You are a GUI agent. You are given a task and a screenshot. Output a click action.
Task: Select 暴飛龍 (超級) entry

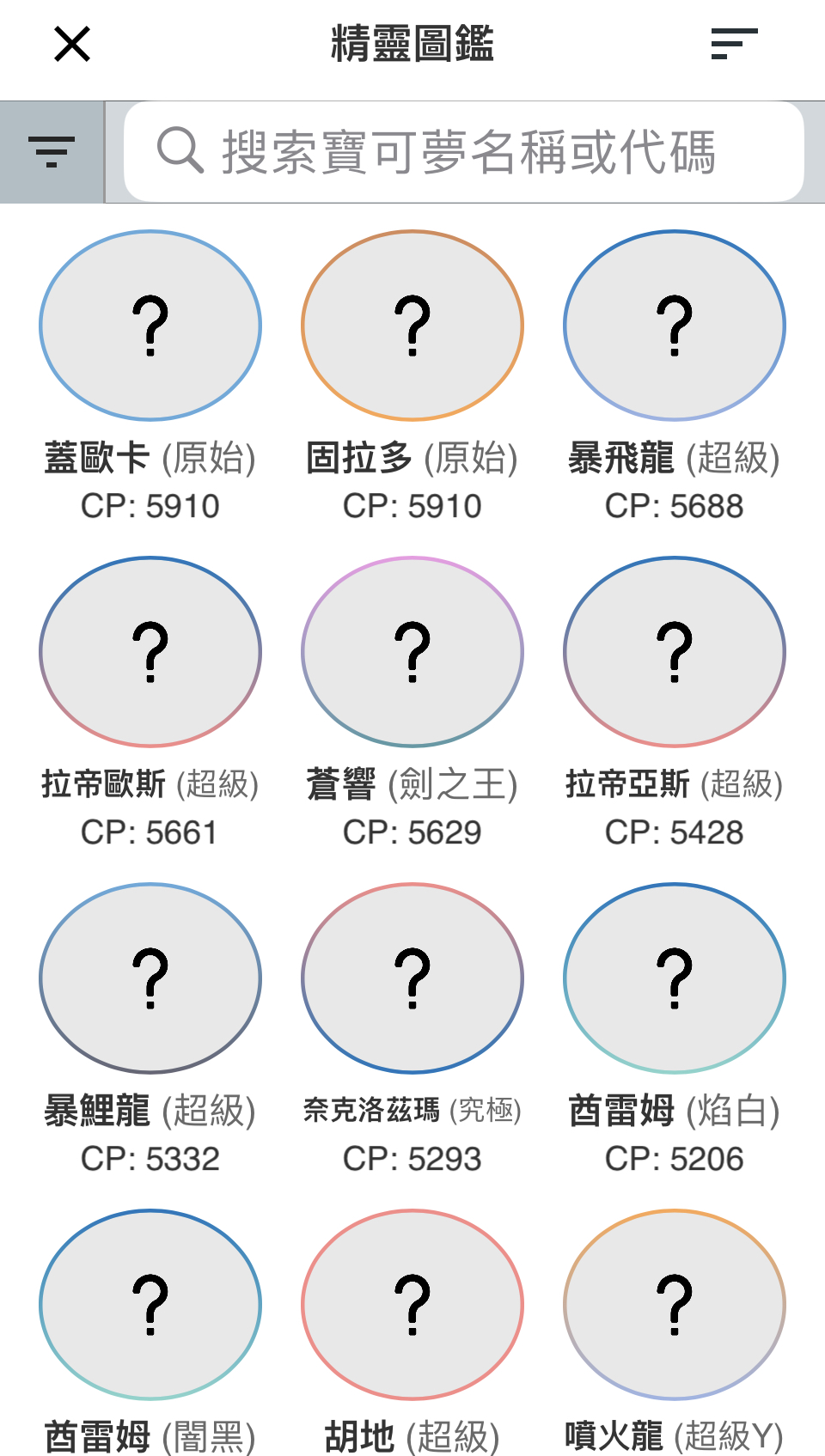pos(675,377)
